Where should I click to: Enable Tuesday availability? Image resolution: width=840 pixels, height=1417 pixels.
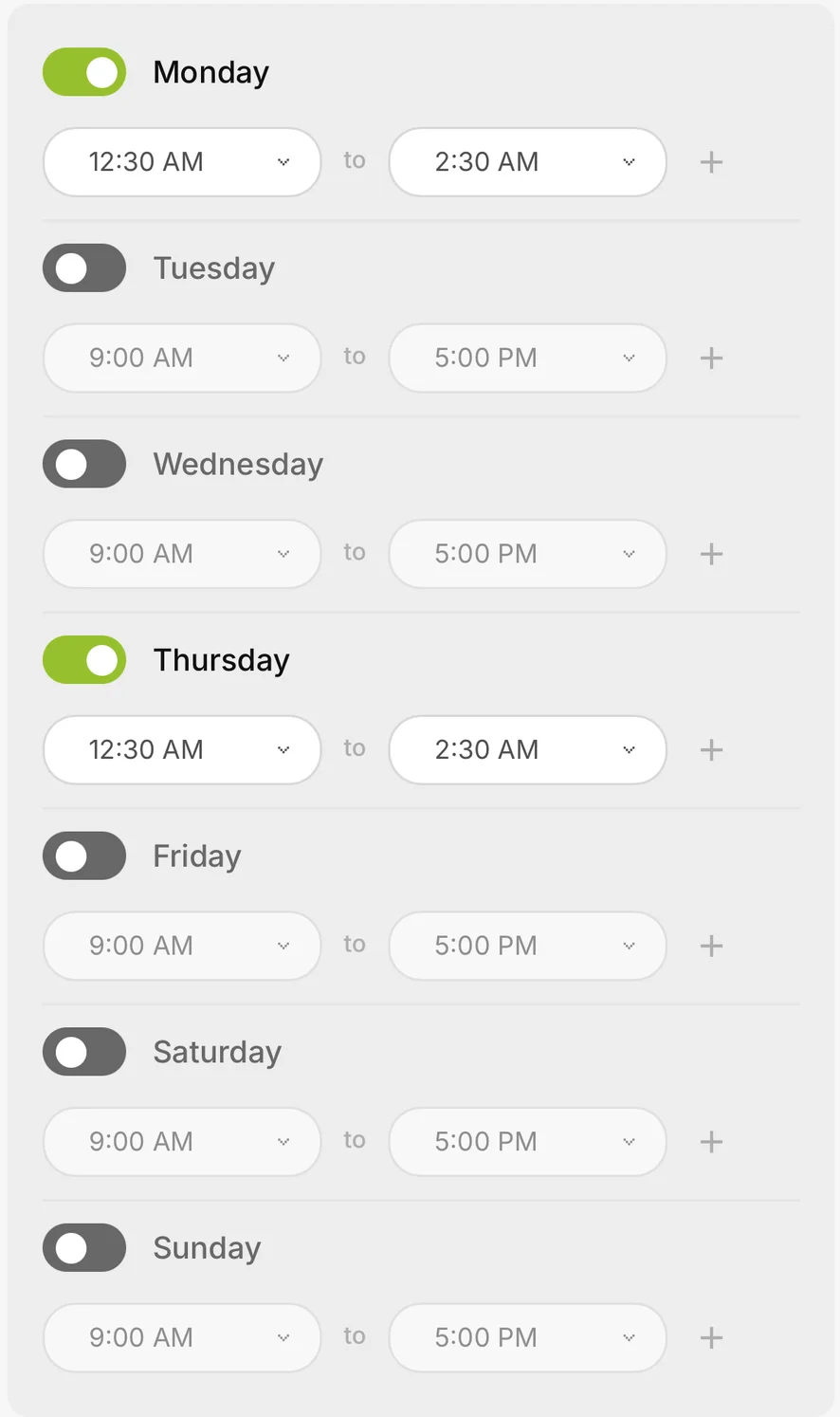(x=84, y=268)
